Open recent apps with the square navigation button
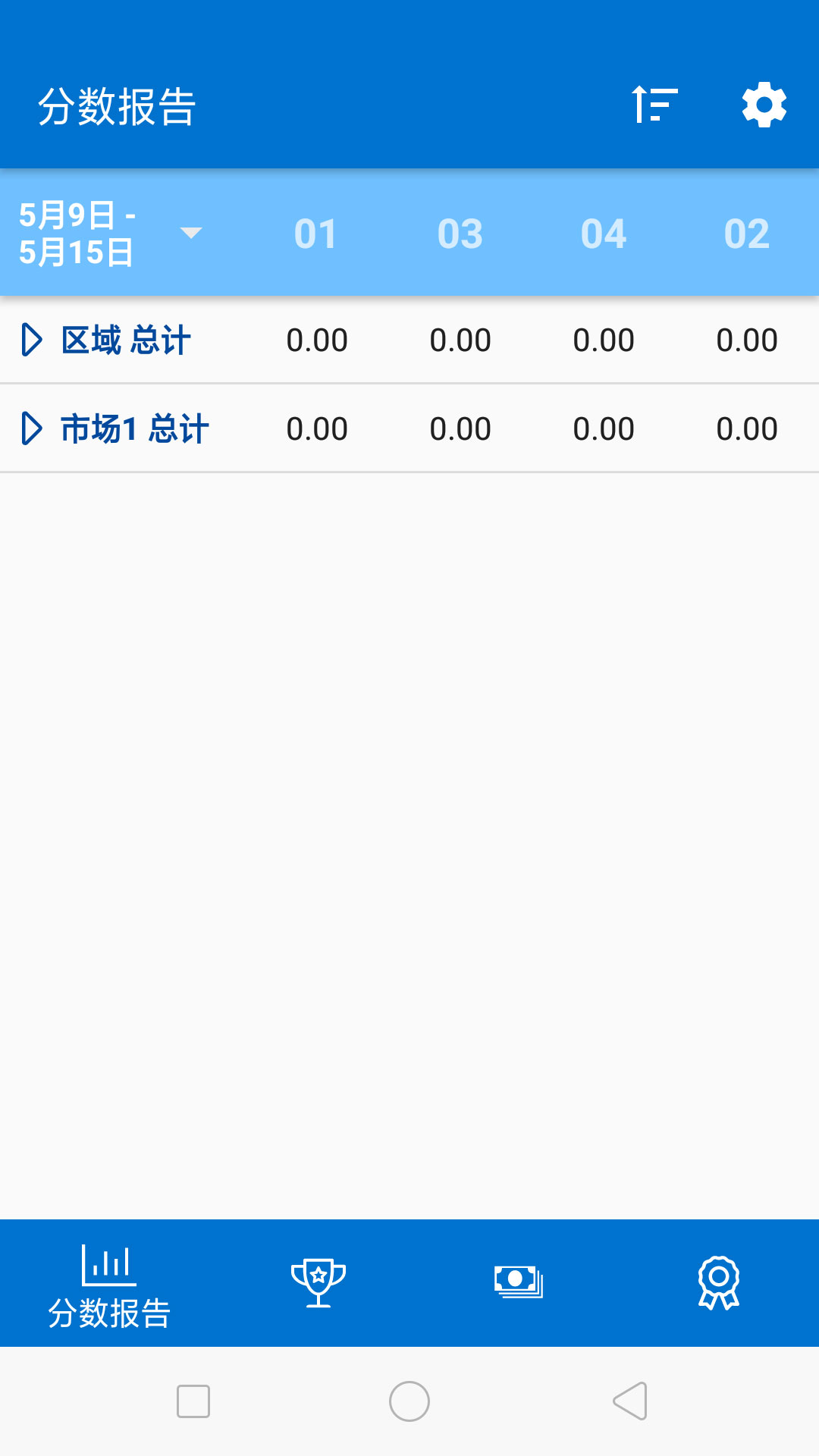819x1456 pixels. [x=192, y=1401]
